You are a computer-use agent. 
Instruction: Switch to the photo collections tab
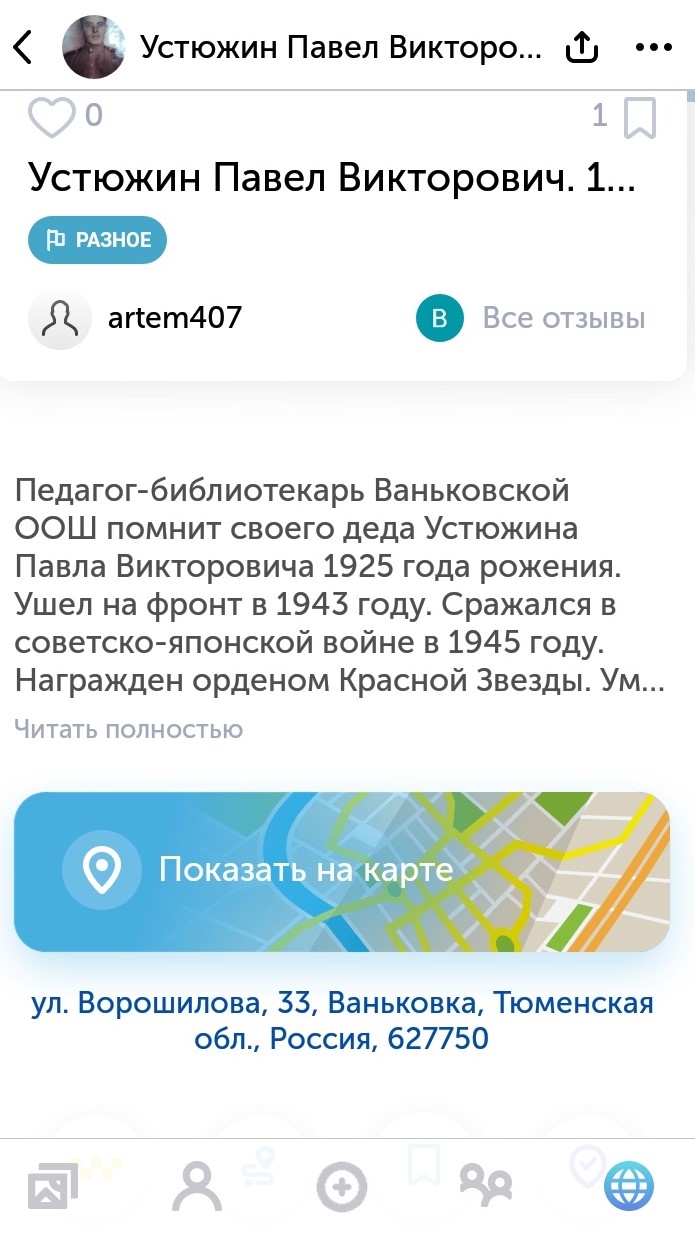coord(52,1188)
